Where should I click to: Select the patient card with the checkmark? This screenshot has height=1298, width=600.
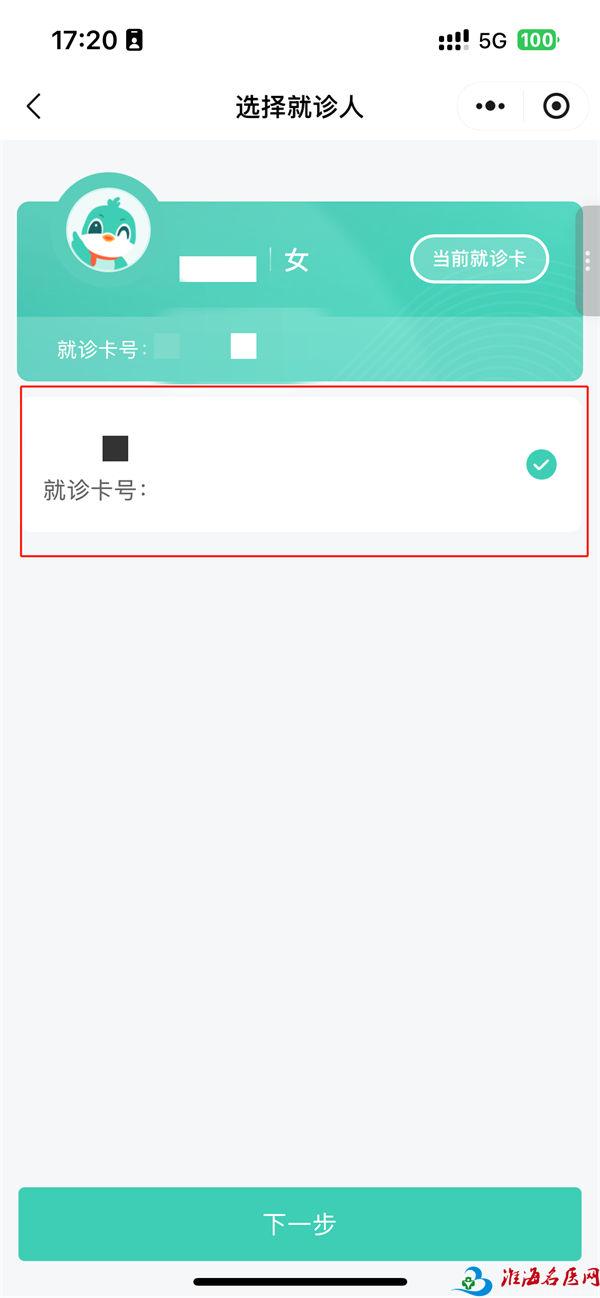(302, 464)
